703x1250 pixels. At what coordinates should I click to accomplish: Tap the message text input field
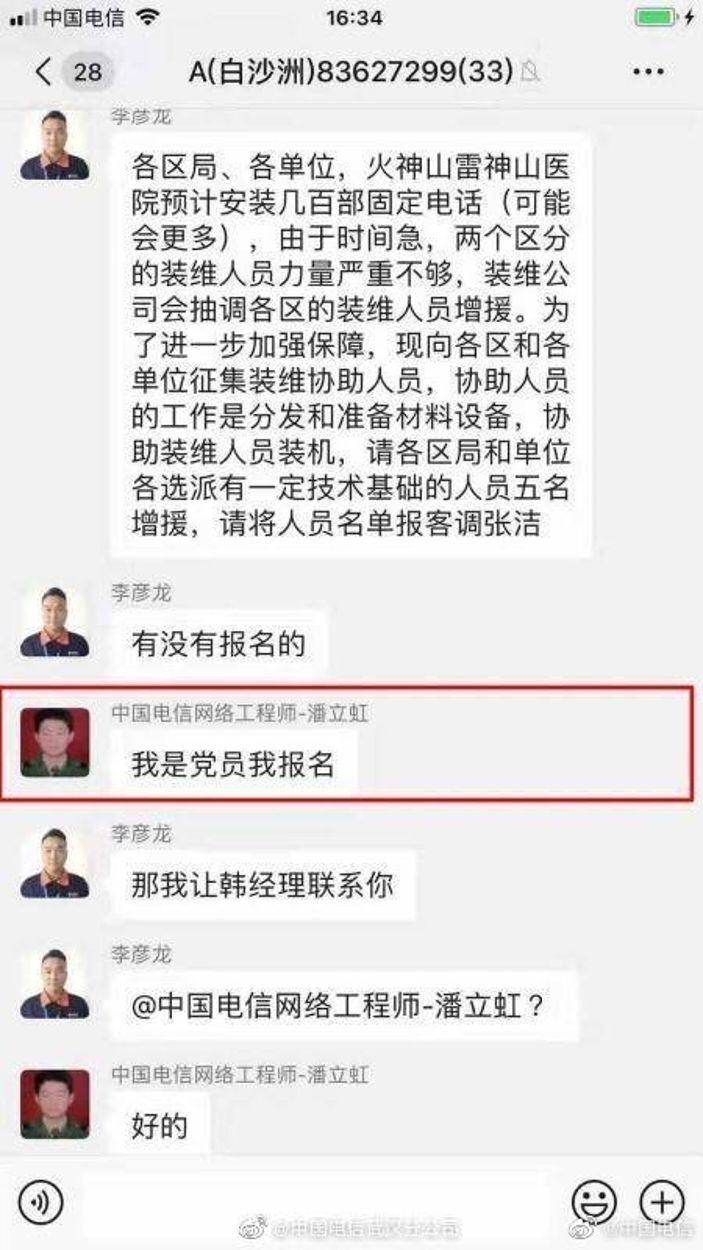click(x=318, y=1200)
